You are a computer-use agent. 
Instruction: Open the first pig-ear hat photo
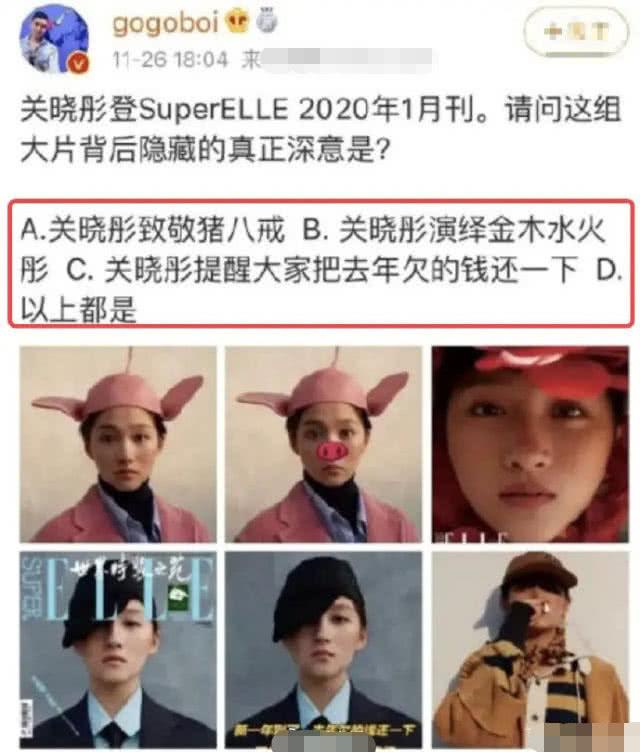pos(118,444)
